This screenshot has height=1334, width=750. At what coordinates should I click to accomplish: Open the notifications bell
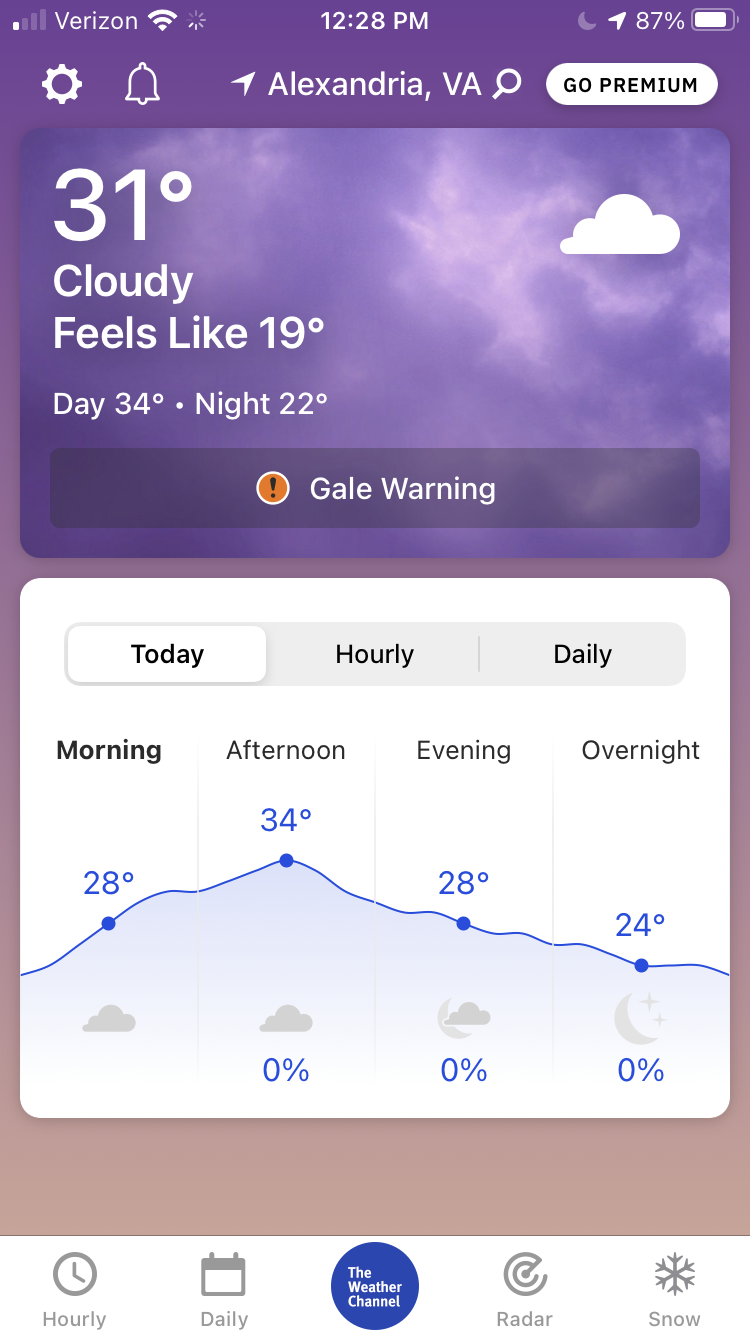(142, 85)
